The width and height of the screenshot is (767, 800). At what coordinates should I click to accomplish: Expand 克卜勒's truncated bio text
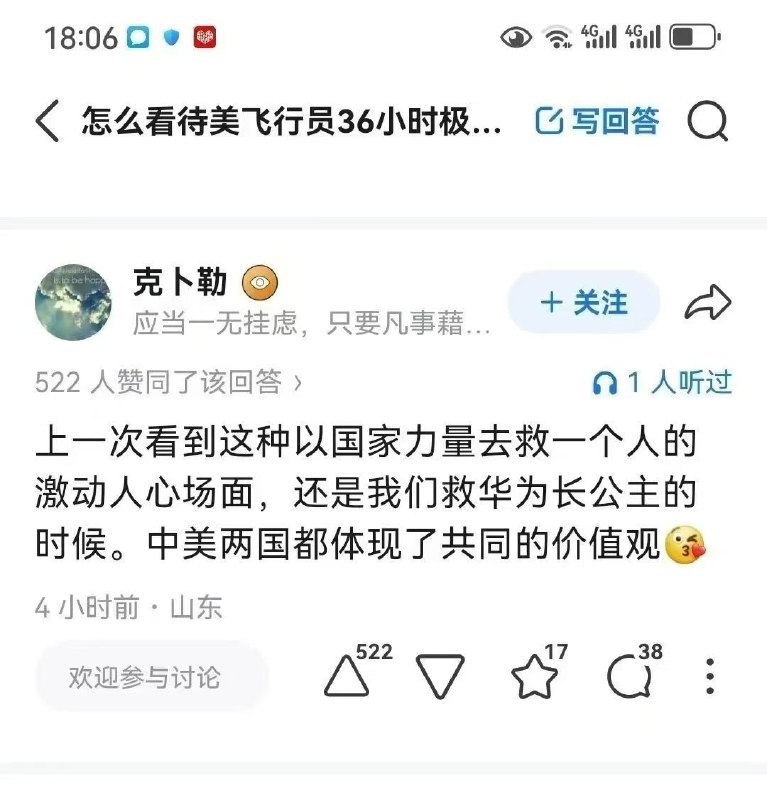coord(300,324)
